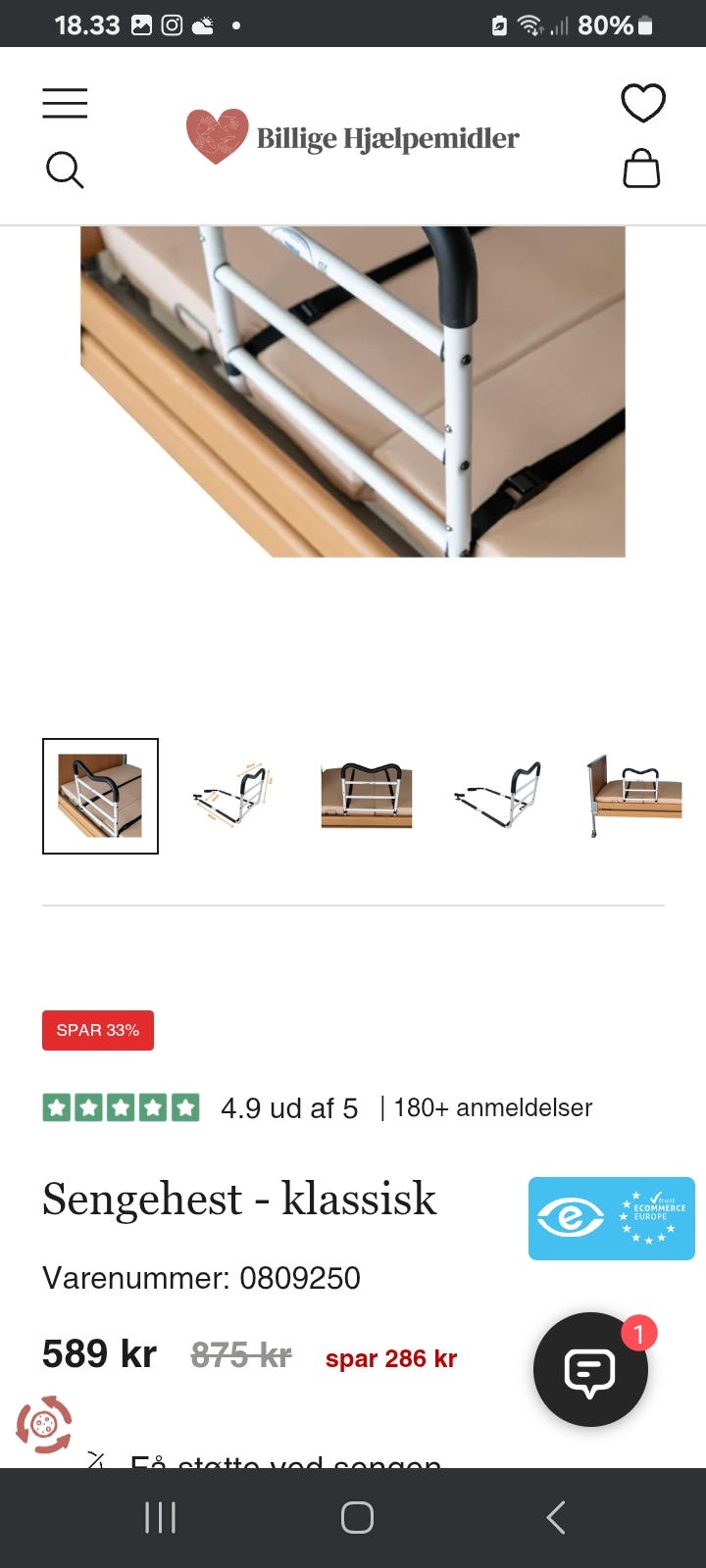Image resolution: width=706 pixels, height=1568 pixels.
Task: Click the '180+ anmeldelser' reviews link
Action: [x=491, y=1107]
